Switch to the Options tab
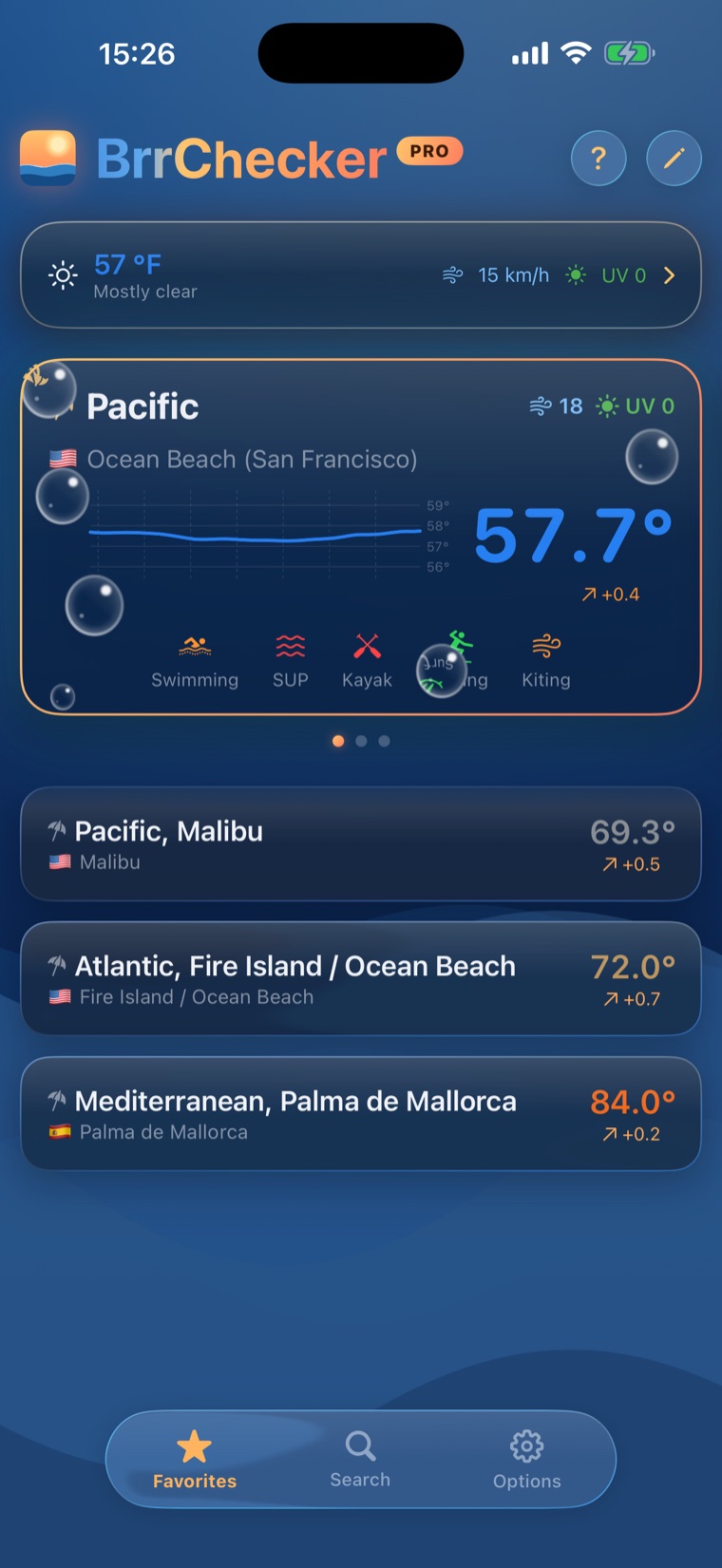Screen dimensions: 722x1568 [527, 1460]
